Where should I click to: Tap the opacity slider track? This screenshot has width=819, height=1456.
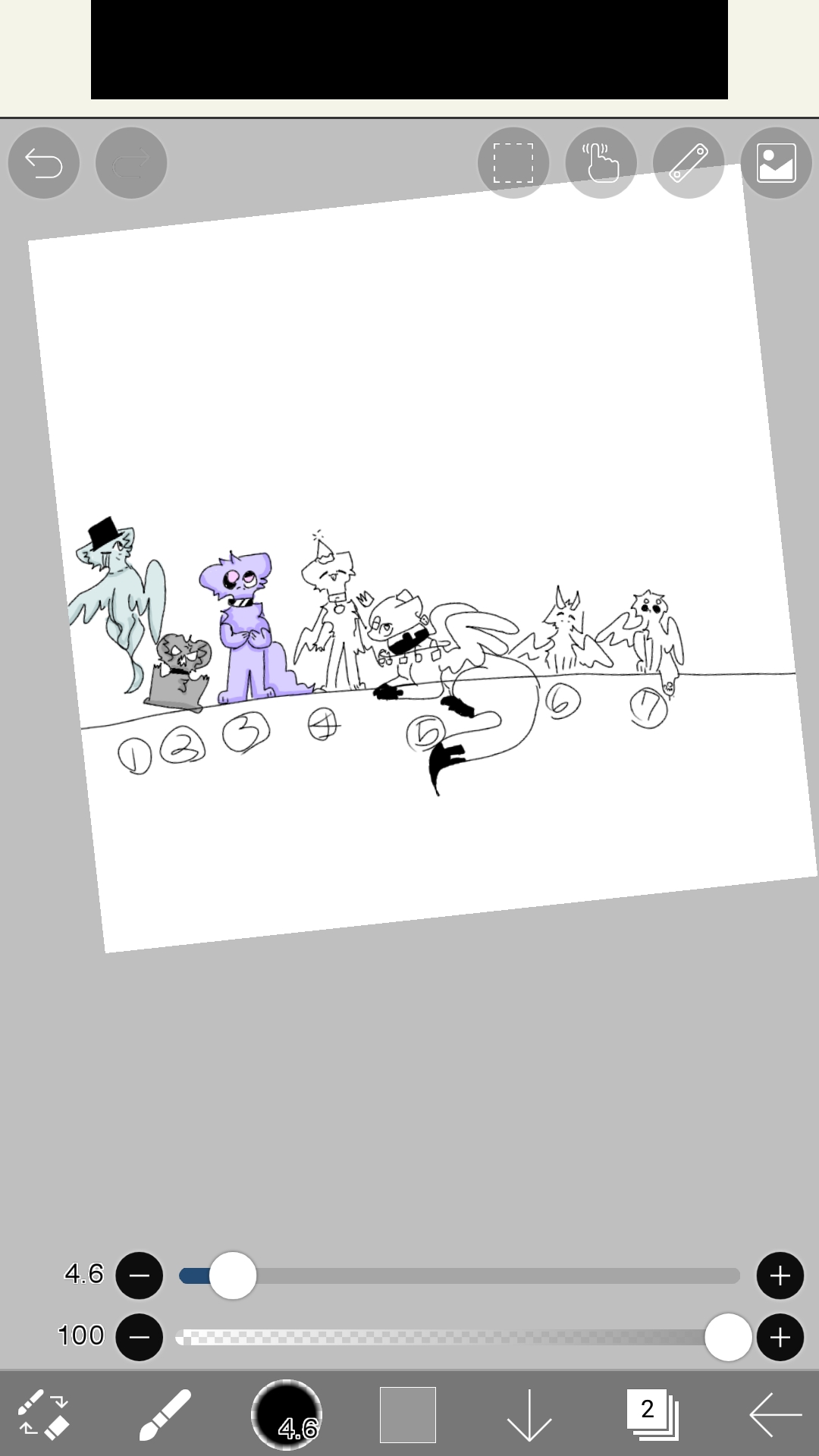pyautogui.click(x=440, y=1337)
